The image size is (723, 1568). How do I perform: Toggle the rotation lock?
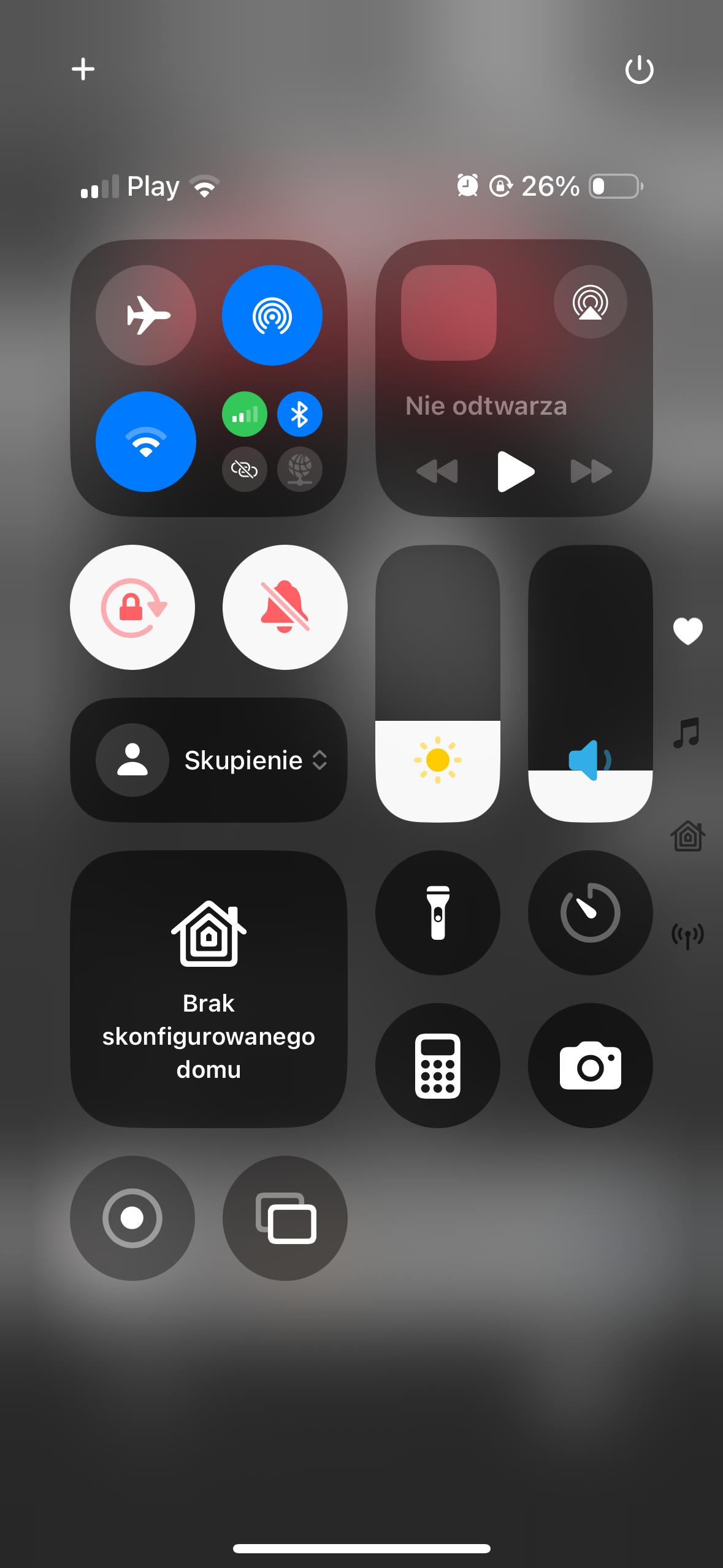132,607
